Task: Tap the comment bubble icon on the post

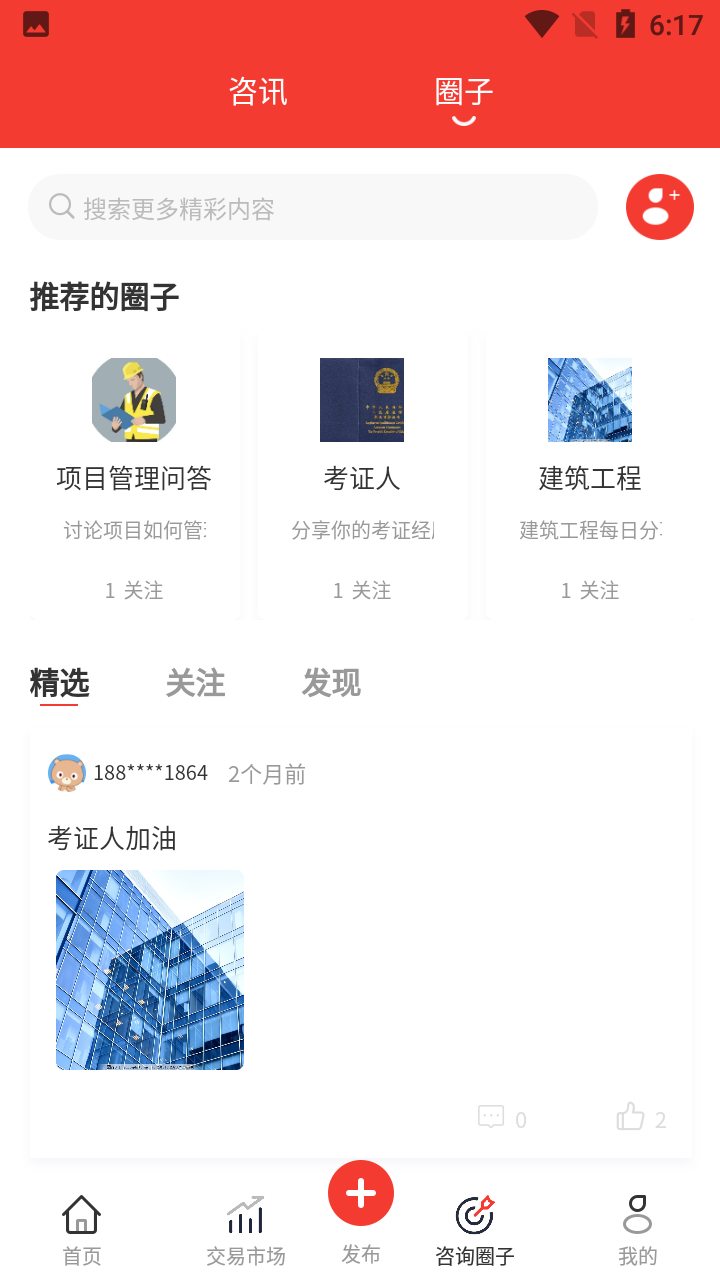Action: [492, 1117]
